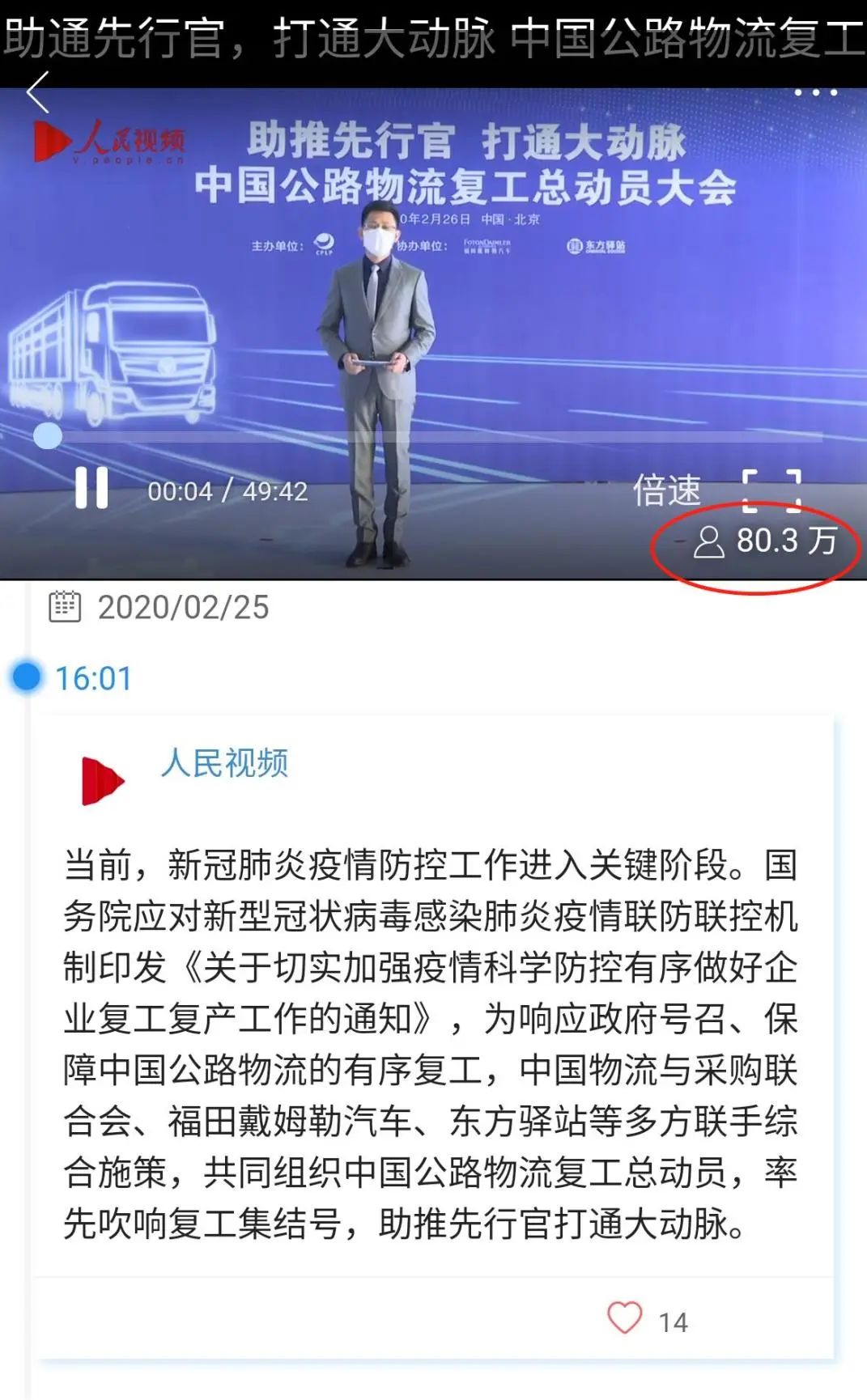Open the 倍速 playback speed option
Viewport: 867px width, 1400px height.
pos(666,490)
